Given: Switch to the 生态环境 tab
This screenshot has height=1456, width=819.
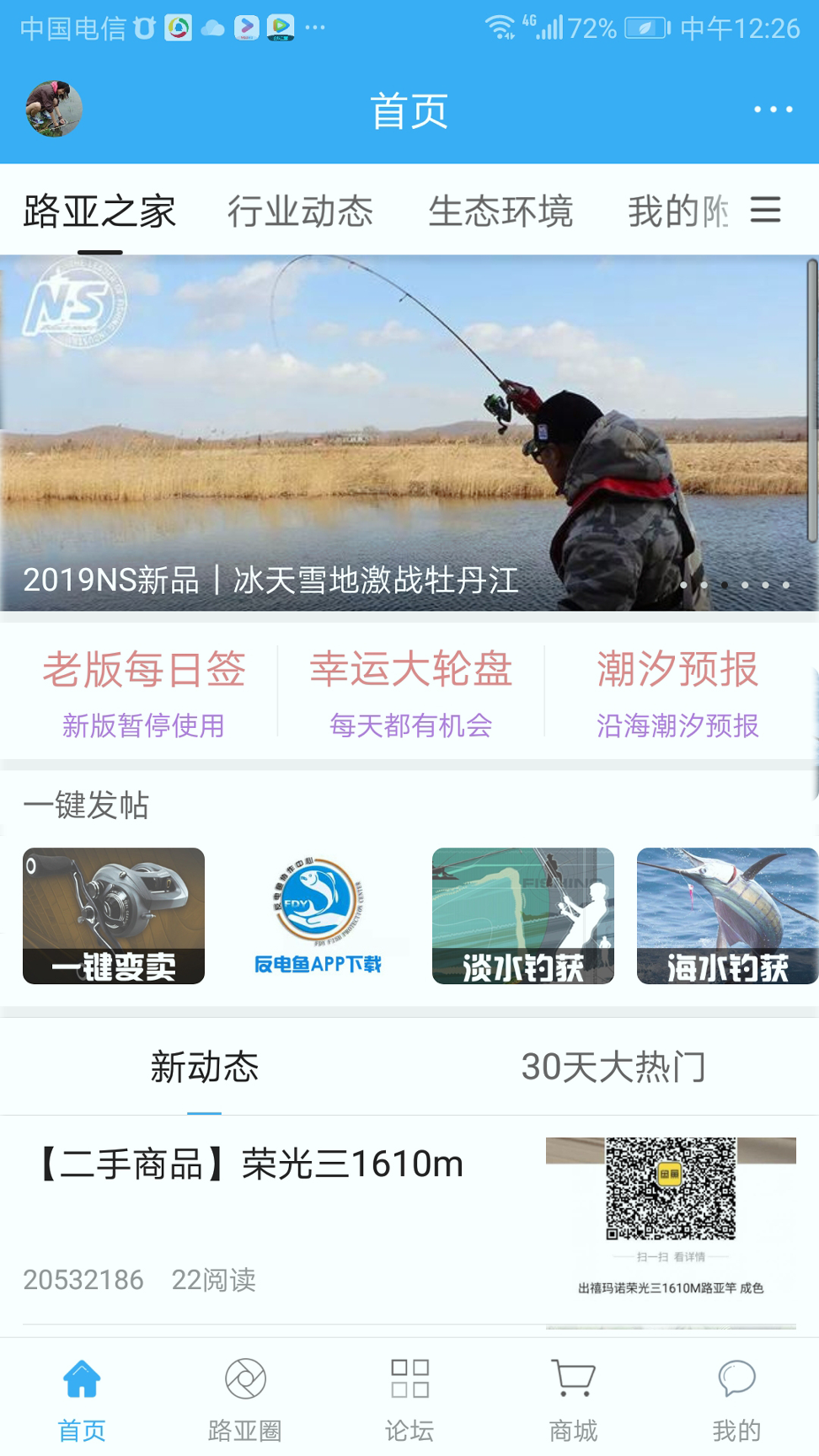Looking at the screenshot, I should click(x=502, y=211).
